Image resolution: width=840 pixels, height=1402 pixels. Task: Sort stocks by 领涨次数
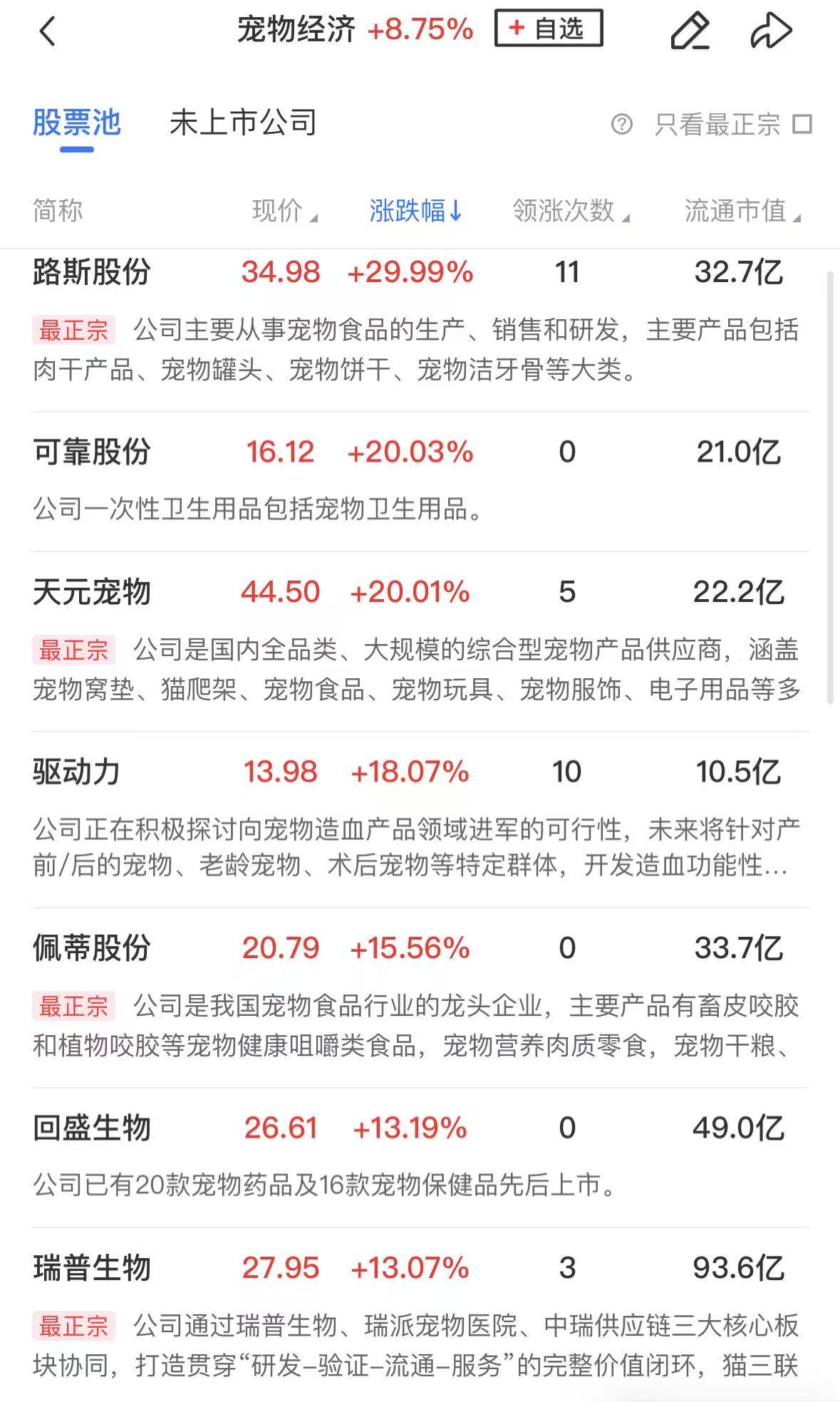(x=570, y=211)
